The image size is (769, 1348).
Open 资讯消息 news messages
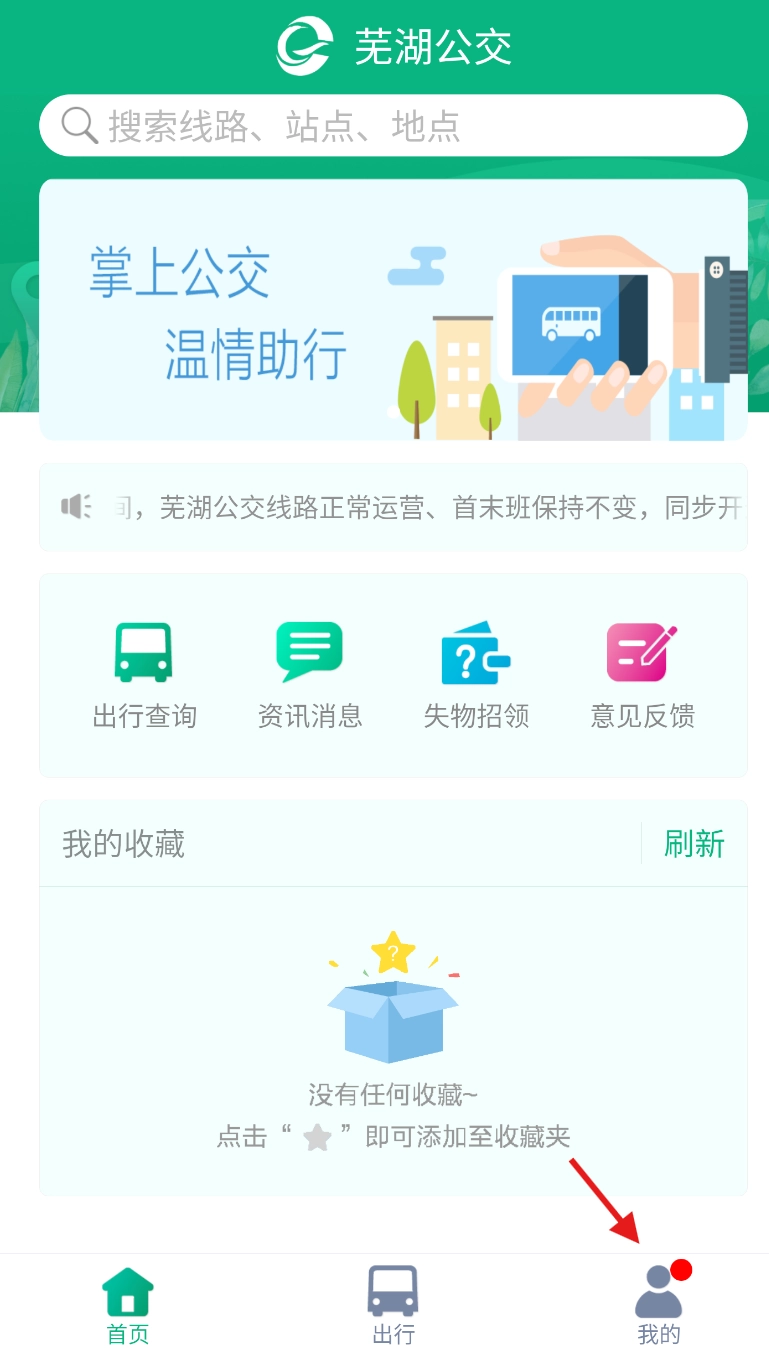[310, 675]
